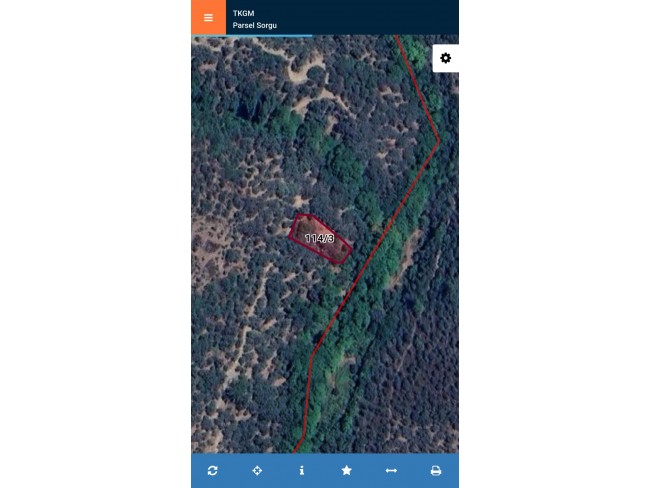Select parcel 114/3 on the map

[319, 239]
